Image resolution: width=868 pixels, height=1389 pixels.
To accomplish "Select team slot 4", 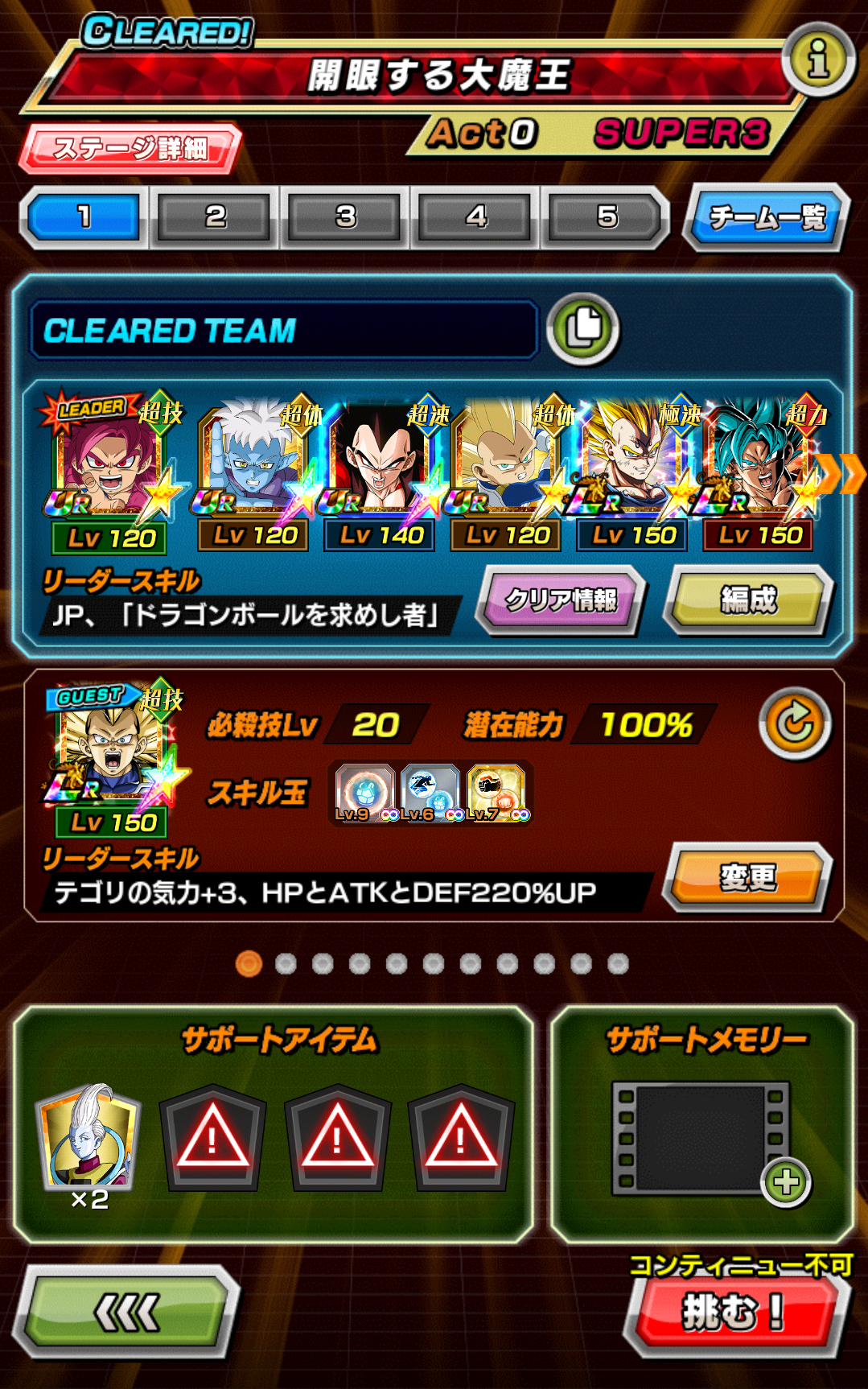I will click(x=475, y=216).
